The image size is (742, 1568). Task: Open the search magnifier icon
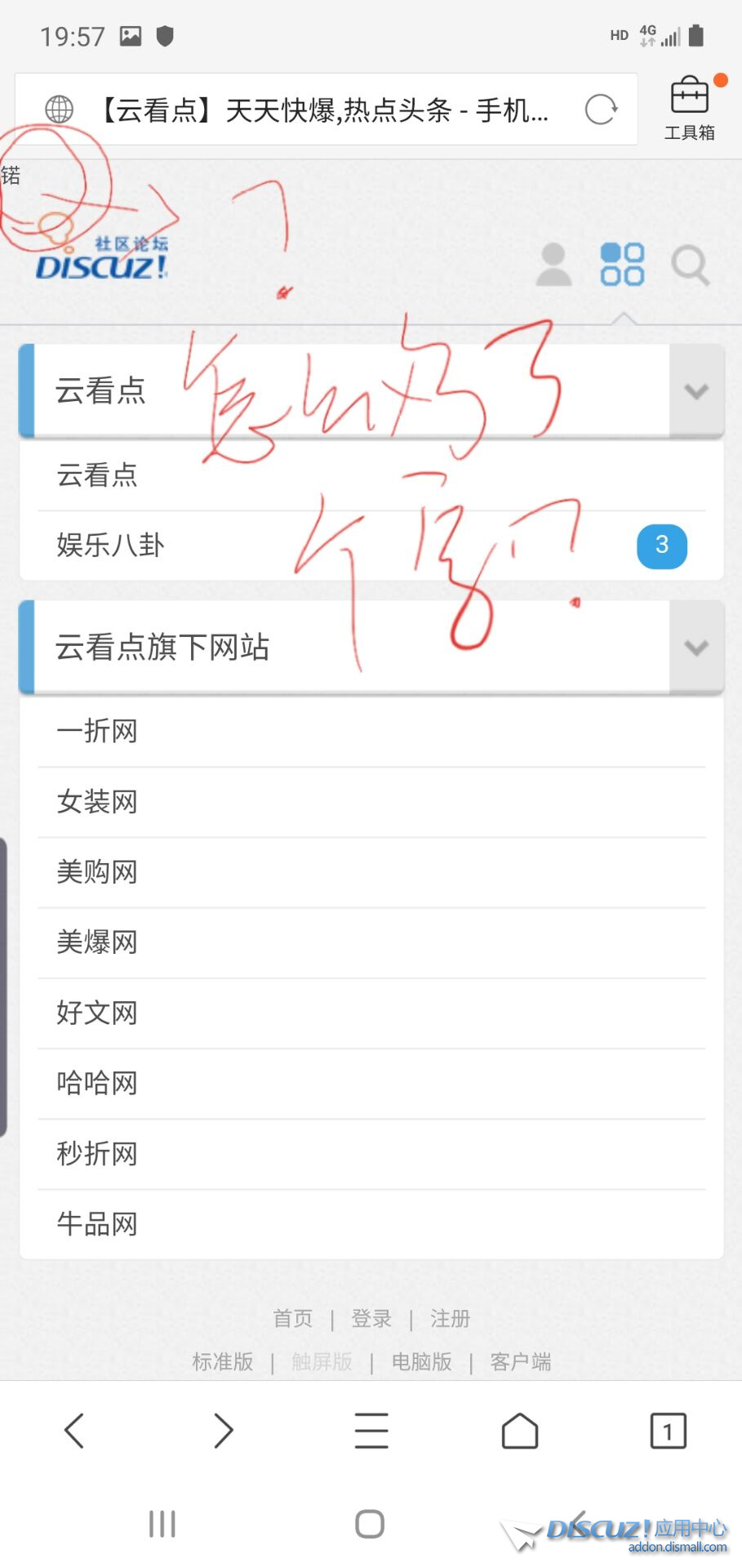pyautogui.click(x=690, y=265)
